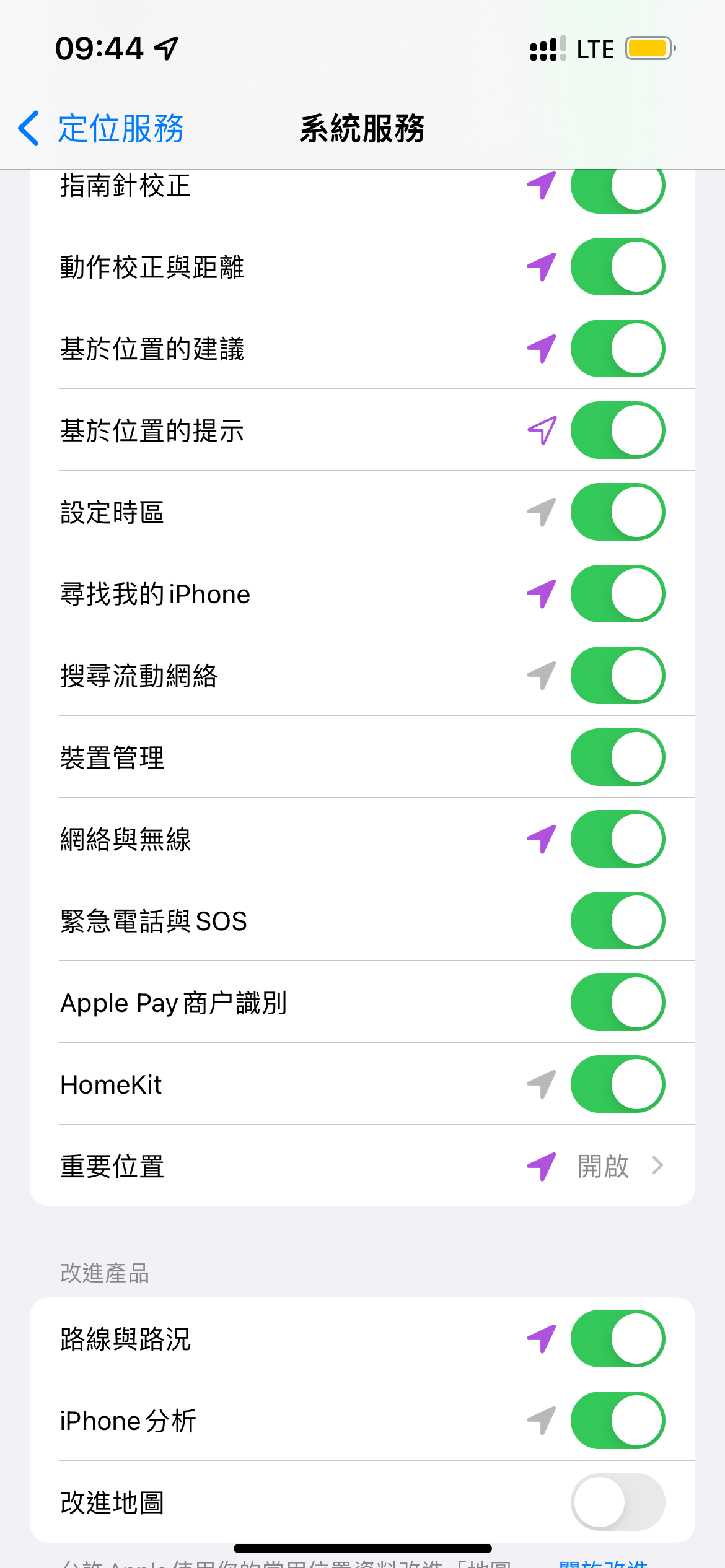Disable 裝置管理 switch
The height and width of the screenshot is (1568, 725).
pyautogui.click(x=618, y=757)
